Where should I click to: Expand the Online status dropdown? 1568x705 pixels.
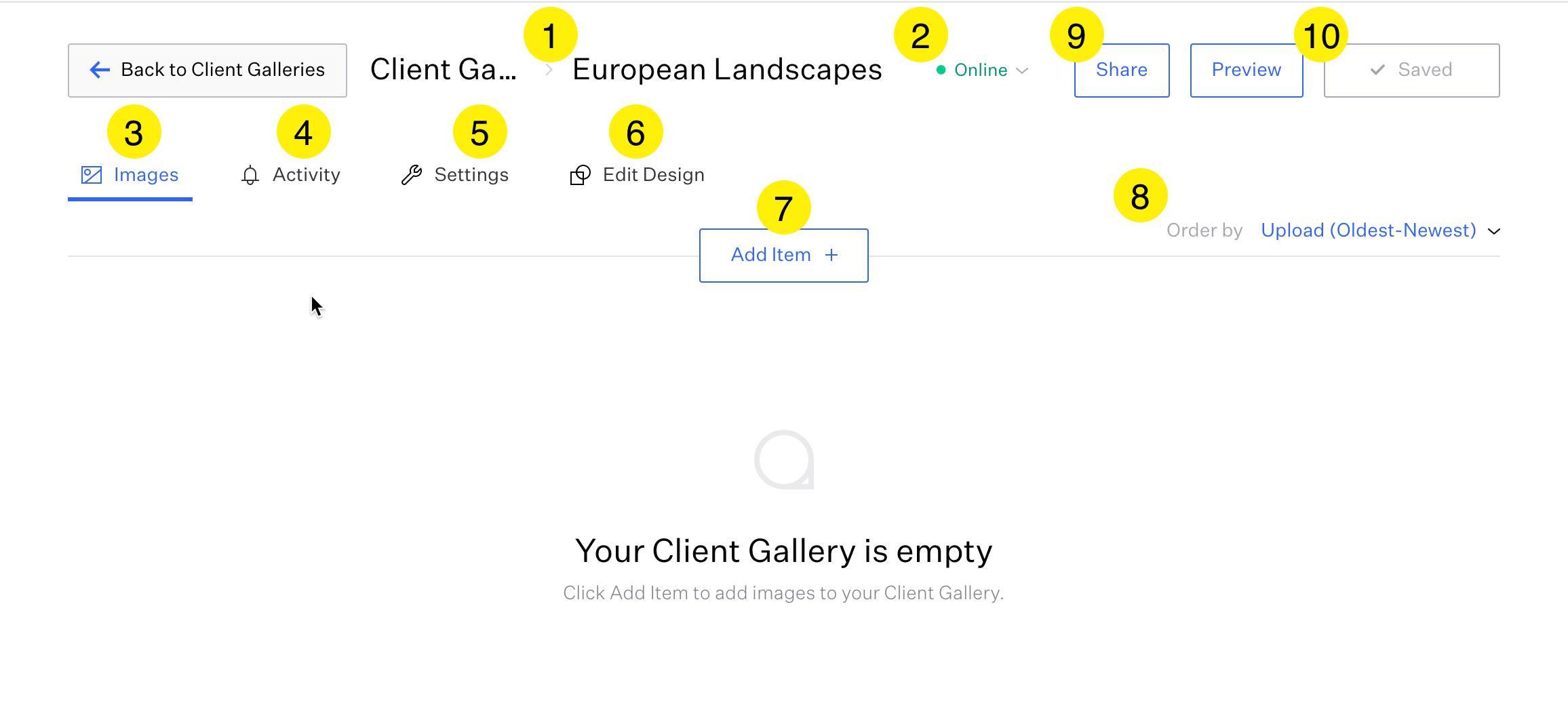[982, 70]
